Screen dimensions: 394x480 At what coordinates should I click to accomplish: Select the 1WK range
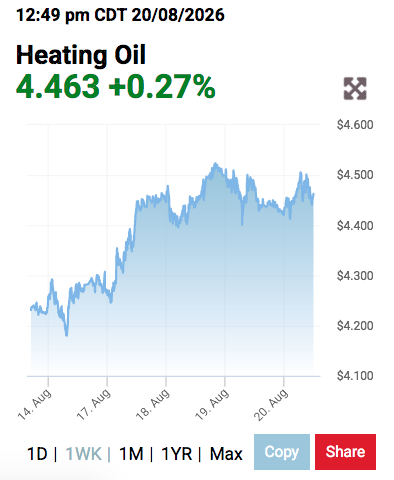83,454
